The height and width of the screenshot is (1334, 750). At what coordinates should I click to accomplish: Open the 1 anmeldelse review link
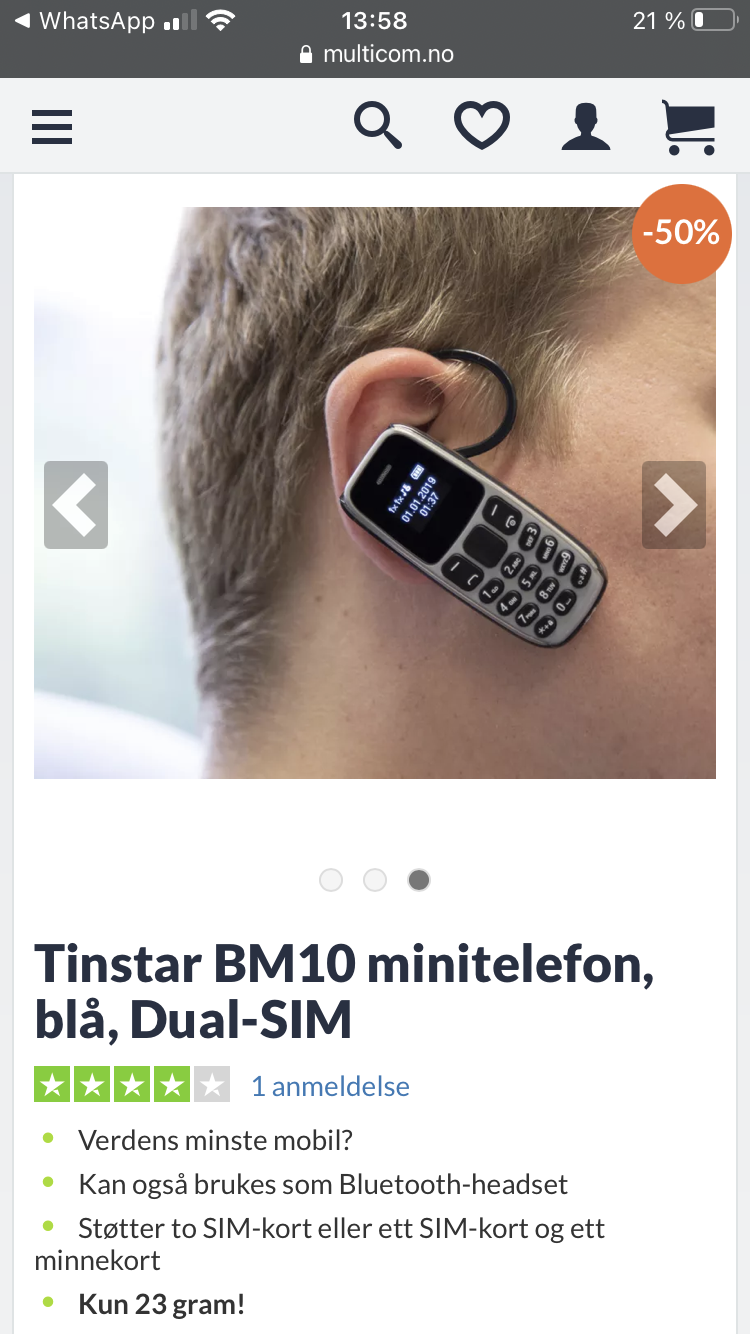pos(330,1086)
